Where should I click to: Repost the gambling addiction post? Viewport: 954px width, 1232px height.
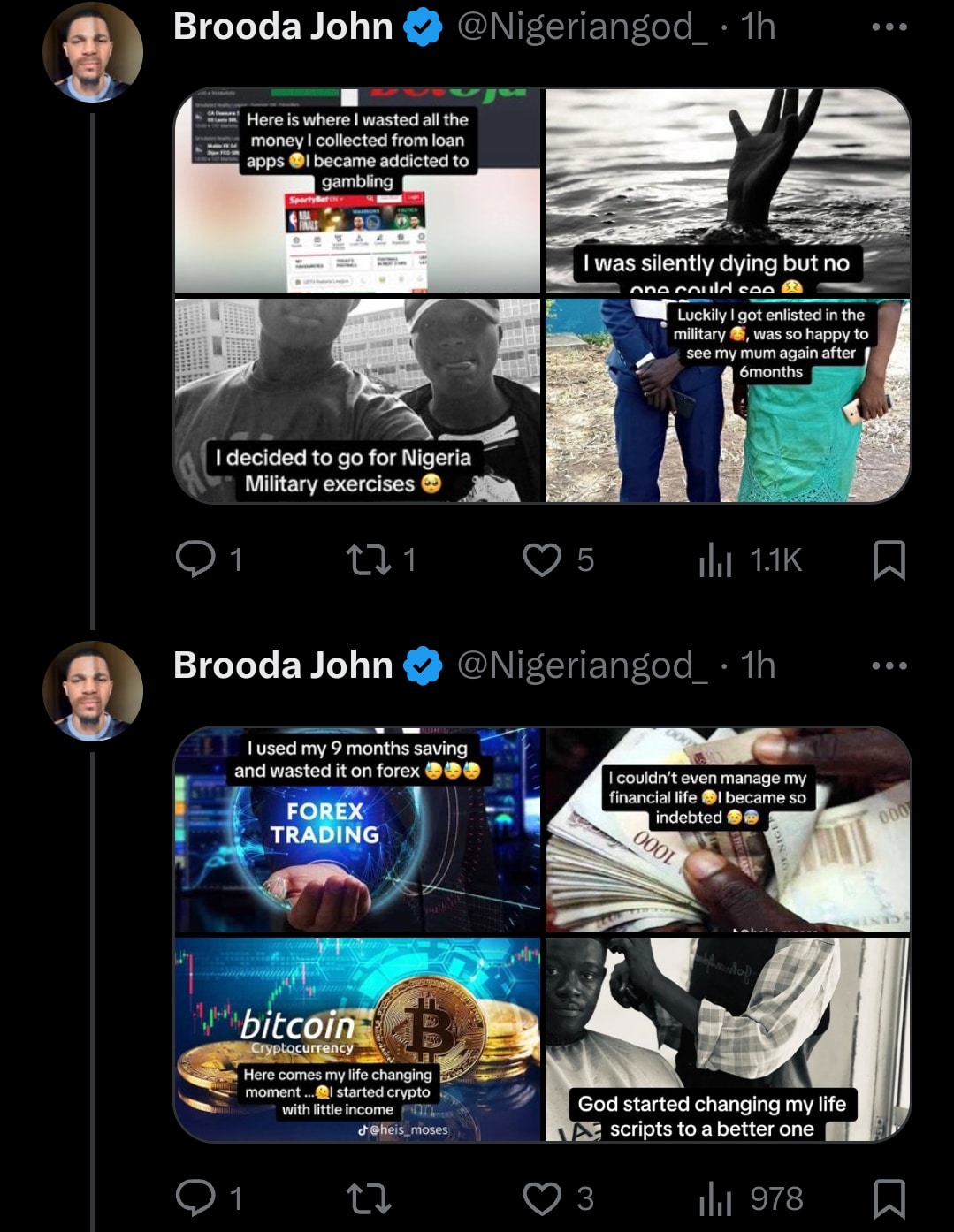click(368, 559)
